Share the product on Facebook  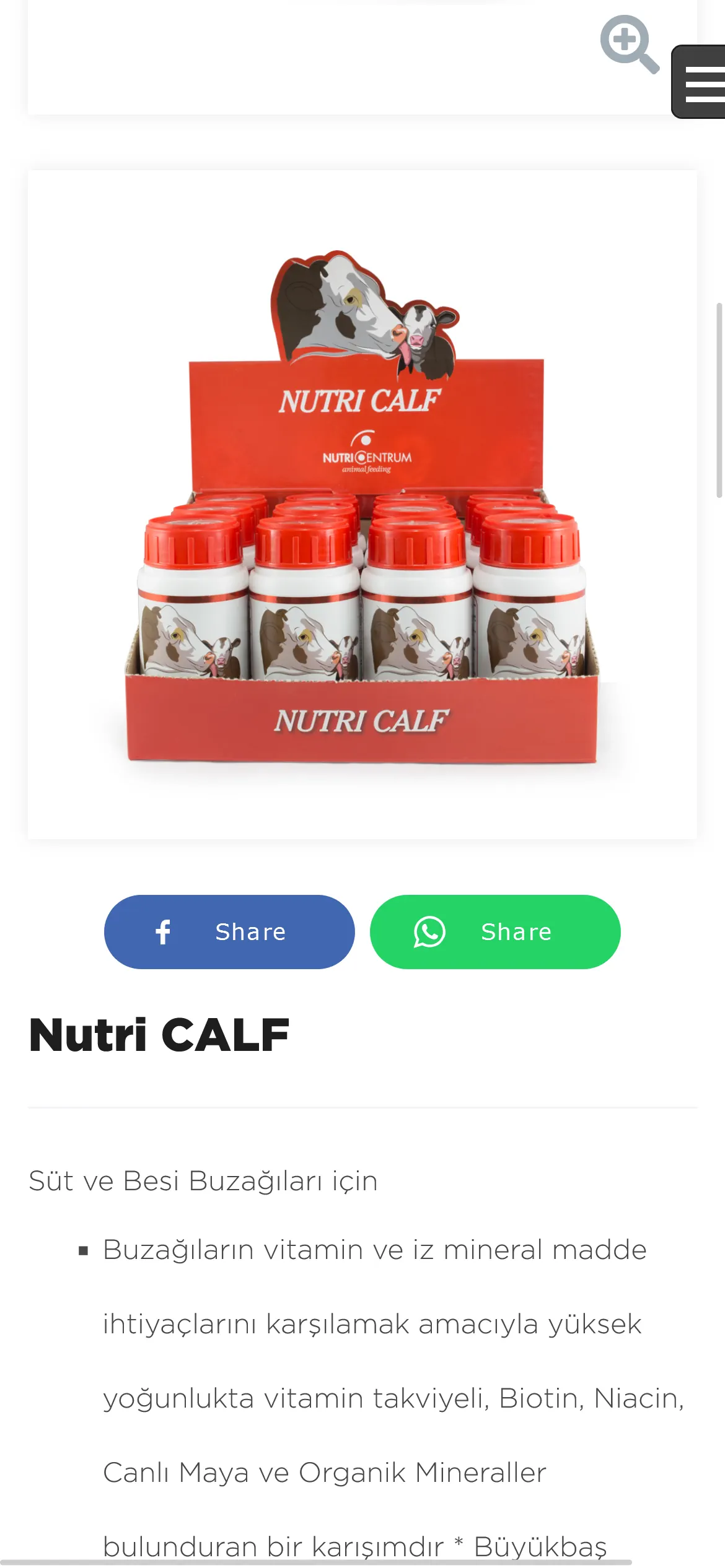(x=229, y=931)
